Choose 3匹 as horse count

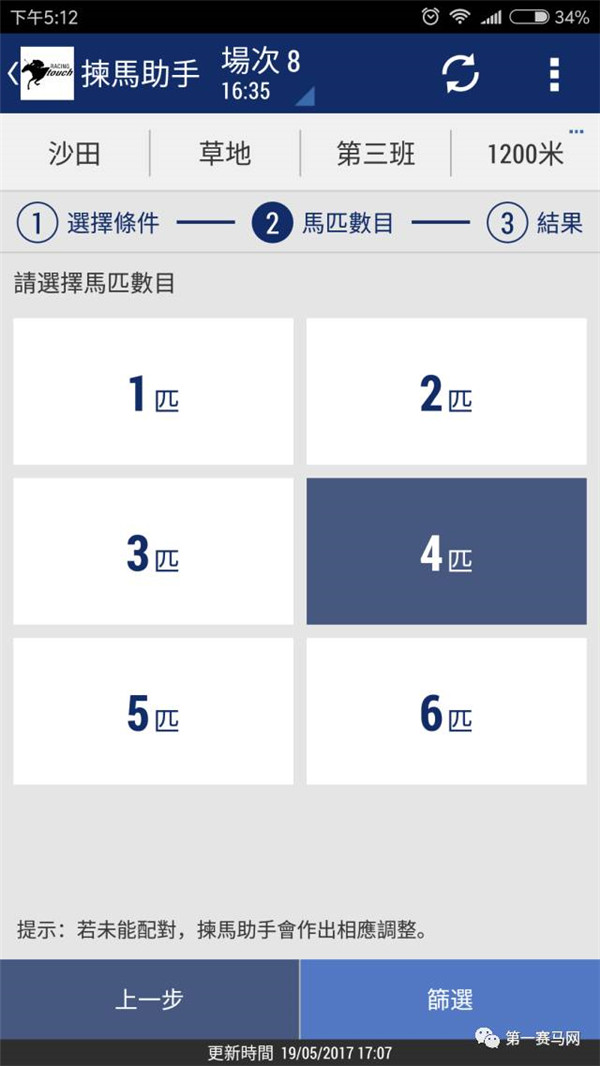[153, 552]
